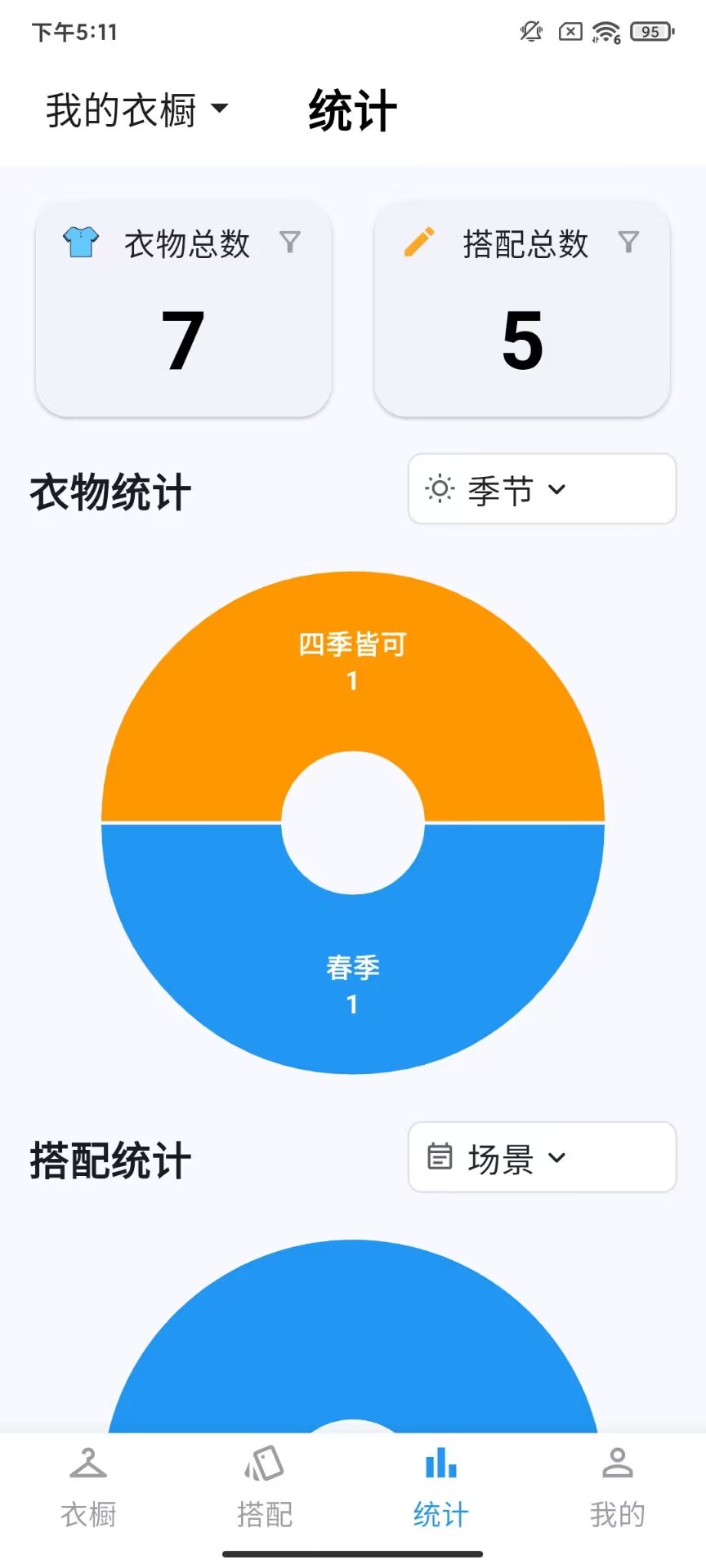Click the orange pencil icon on 搭配总数 card
This screenshot has width=706, height=1568.
[x=418, y=243]
